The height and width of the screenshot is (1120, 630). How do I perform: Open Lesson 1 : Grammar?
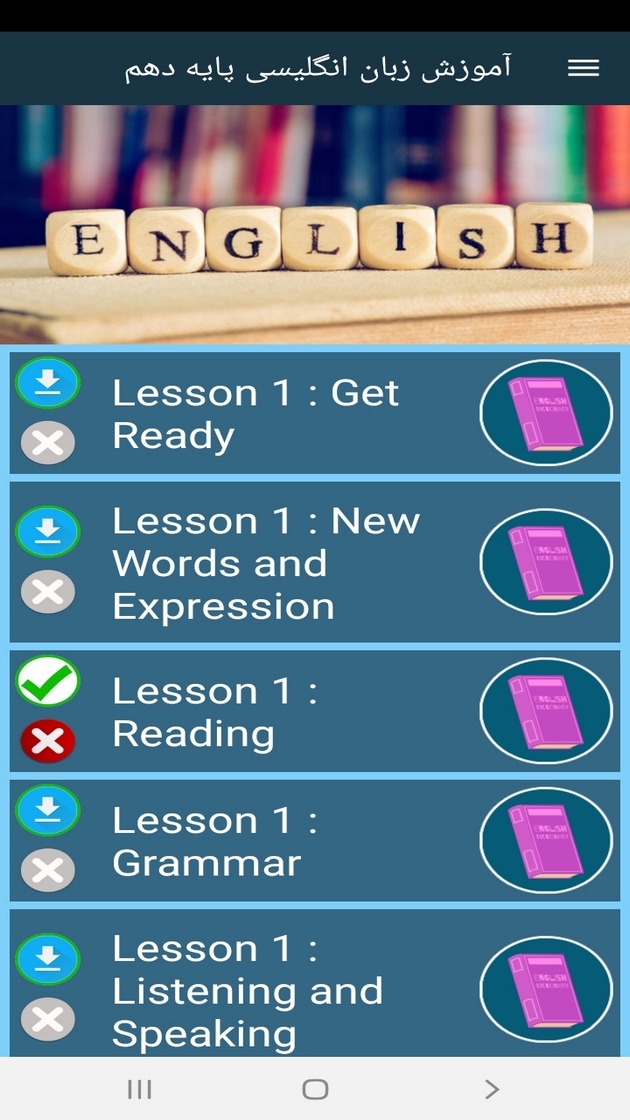coord(314,841)
